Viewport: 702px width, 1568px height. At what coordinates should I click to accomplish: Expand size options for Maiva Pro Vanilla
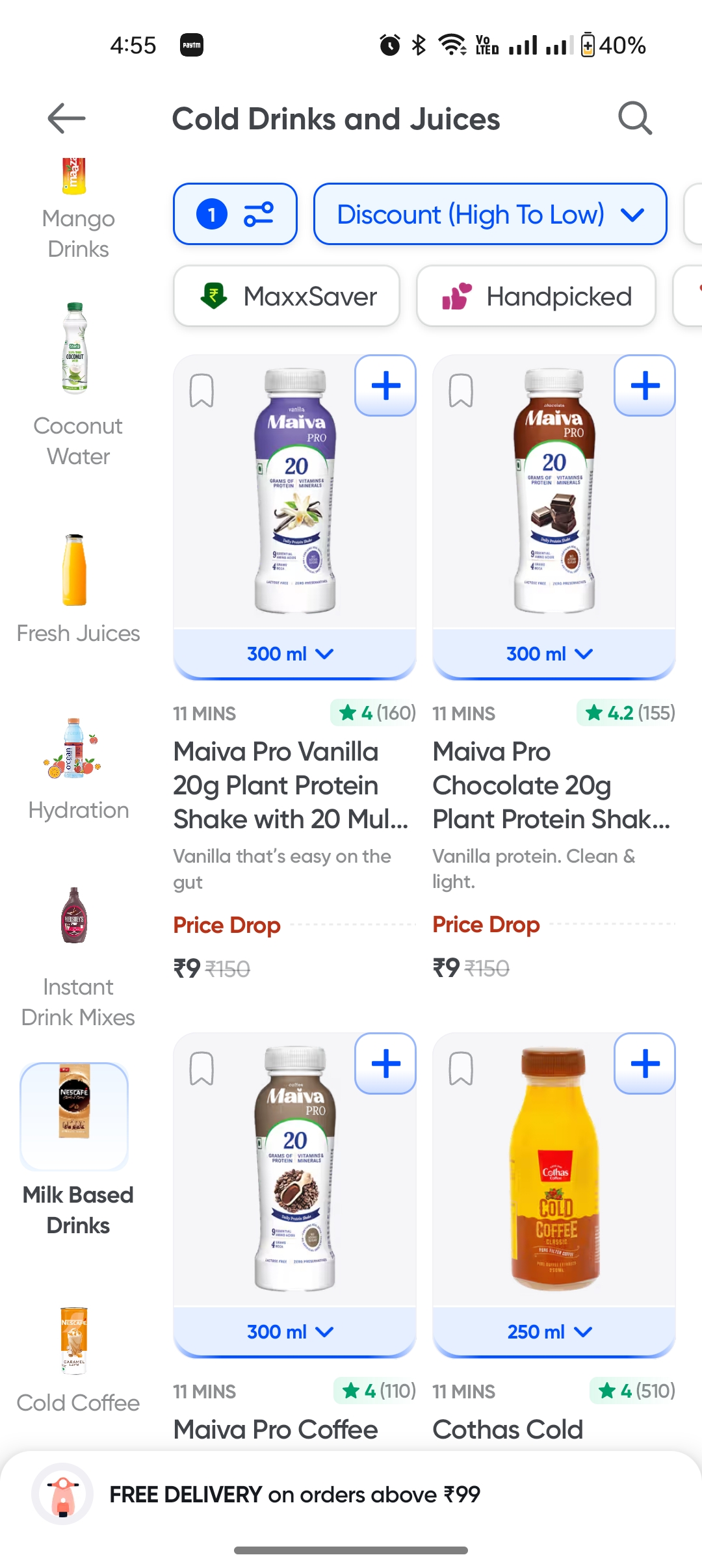290,653
